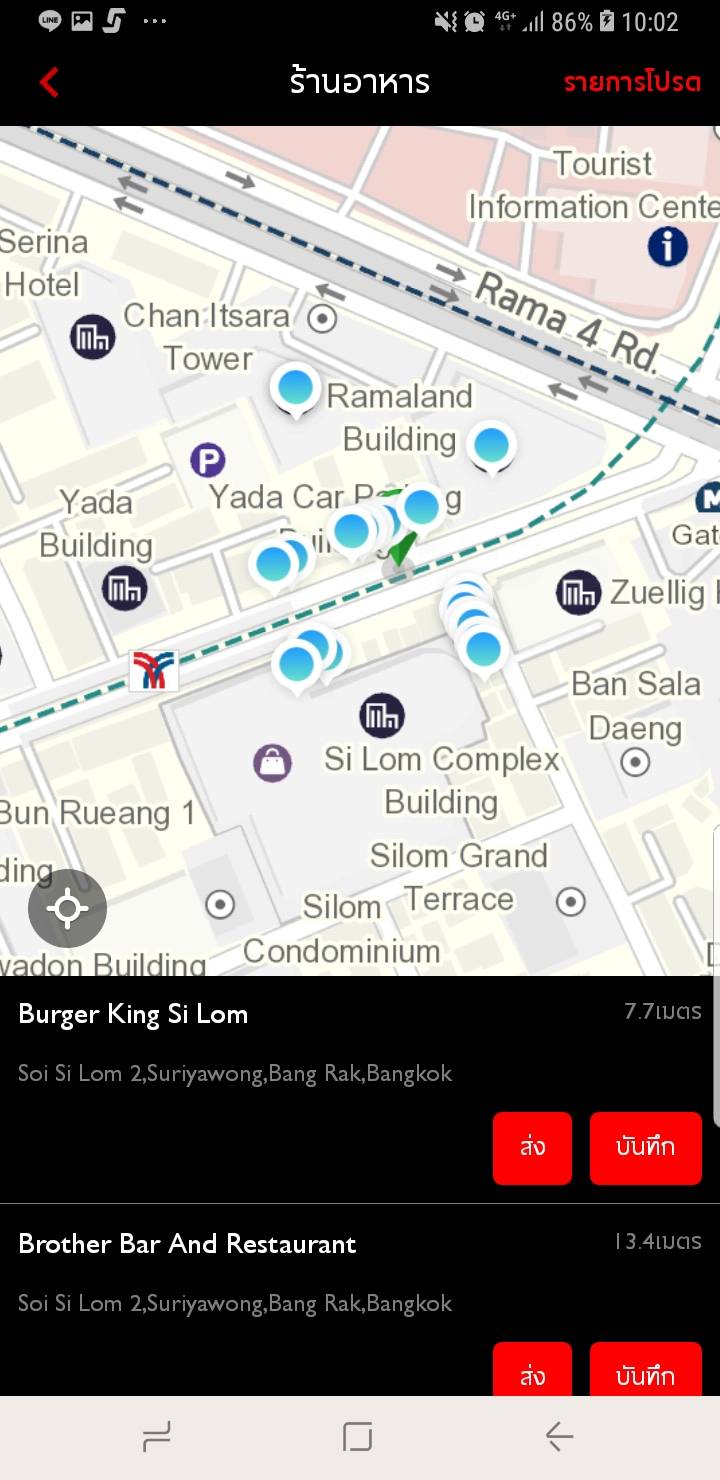Tap ส่ง for Brother Bar And Restaurant
The image size is (720, 1480).
tap(532, 1372)
